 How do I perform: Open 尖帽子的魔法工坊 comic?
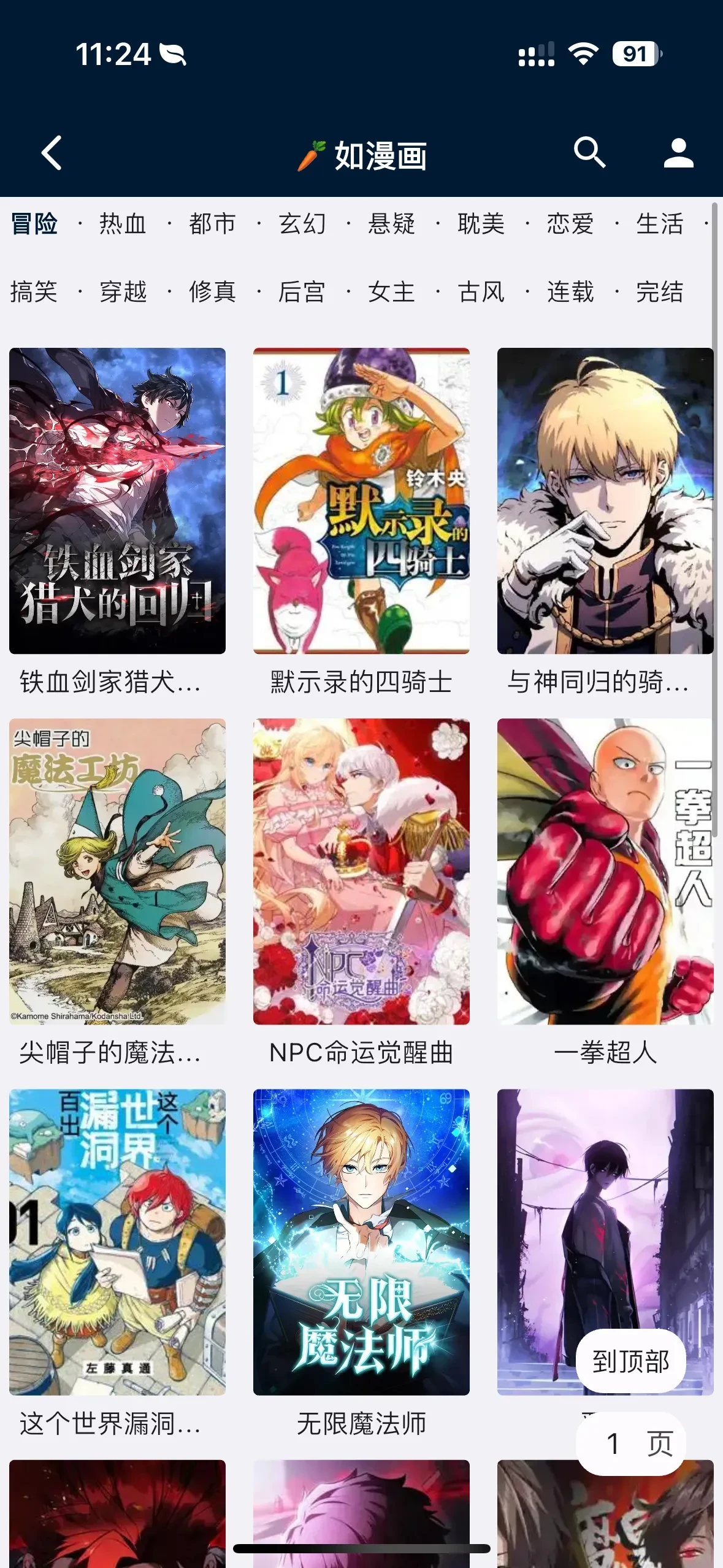click(x=117, y=871)
